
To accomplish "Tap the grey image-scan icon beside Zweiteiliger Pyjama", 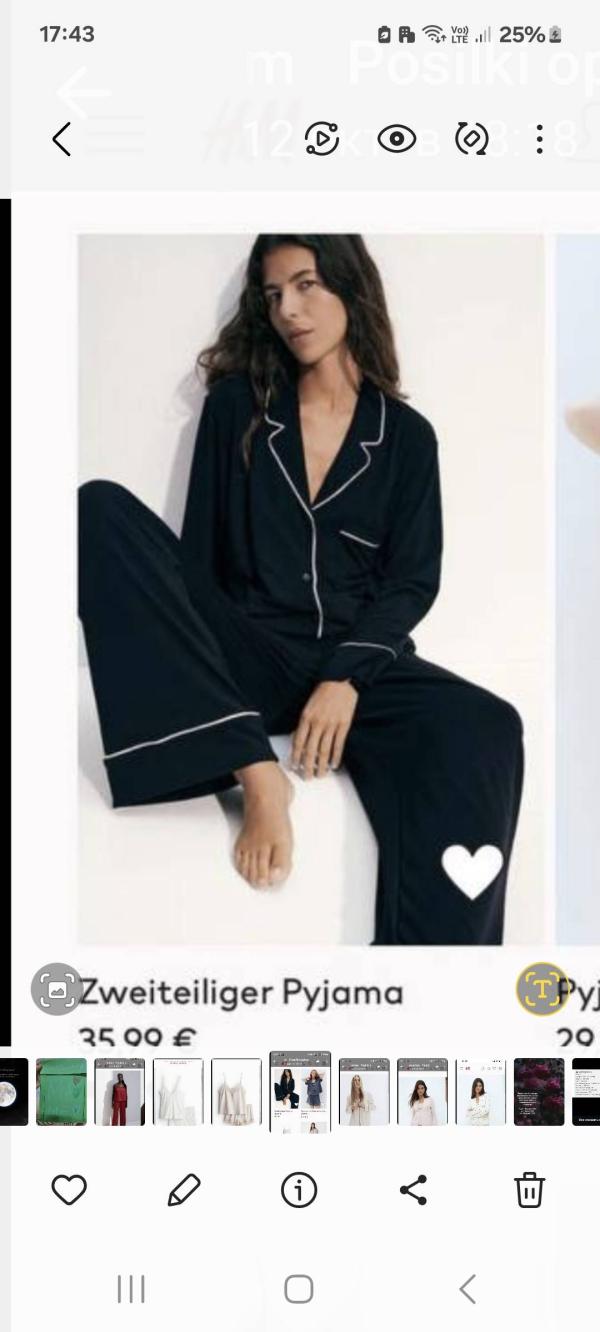I will pyautogui.click(x=56, y=989).
